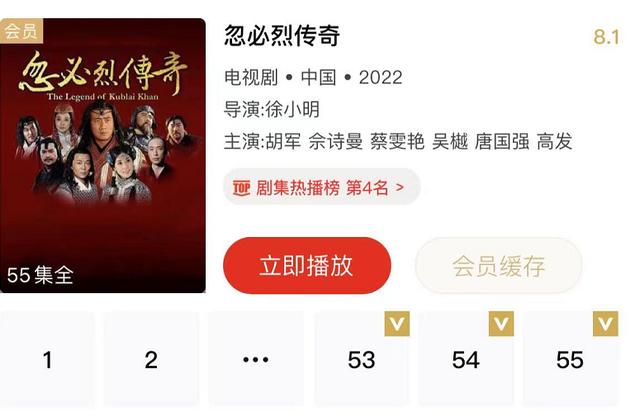The image size is (640, 417).
Task: Select VIP episode 53
Action: click(361, 360)
